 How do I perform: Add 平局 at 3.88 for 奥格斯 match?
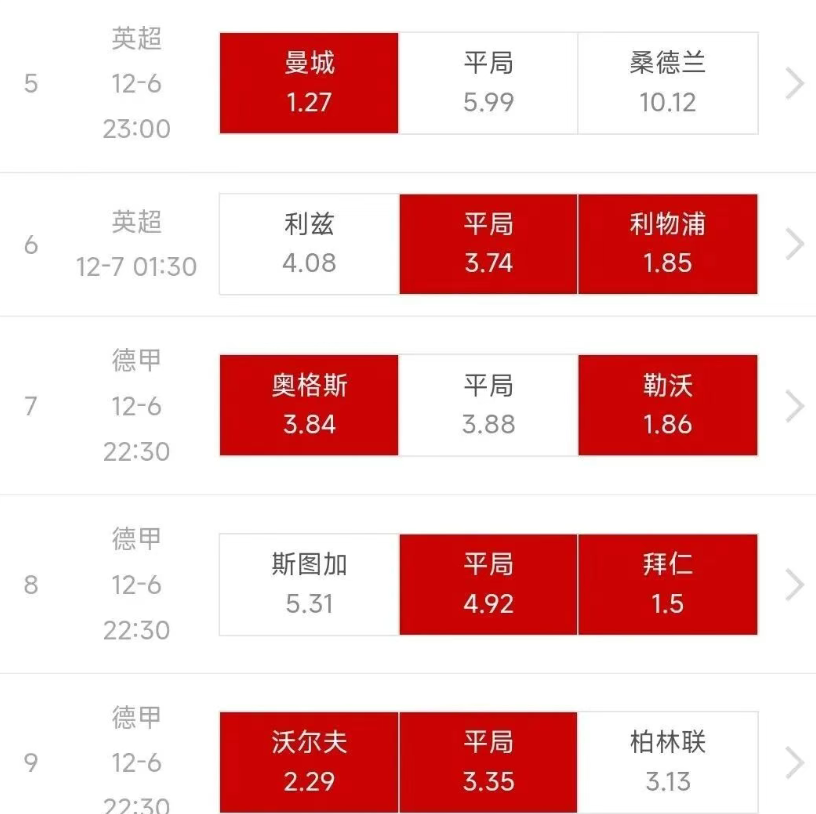point(488,405)
